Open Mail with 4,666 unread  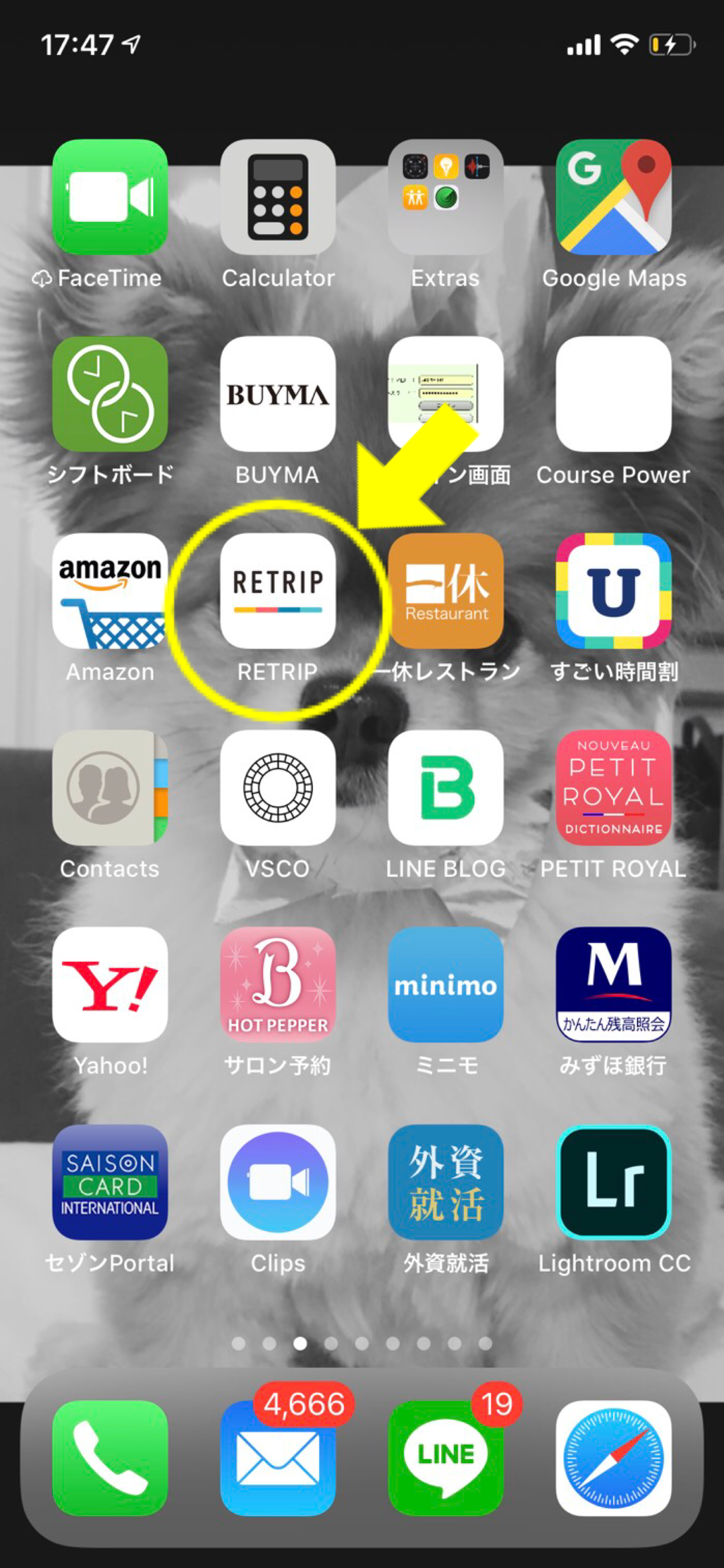pyautogui.click(x=278, y=1457)
